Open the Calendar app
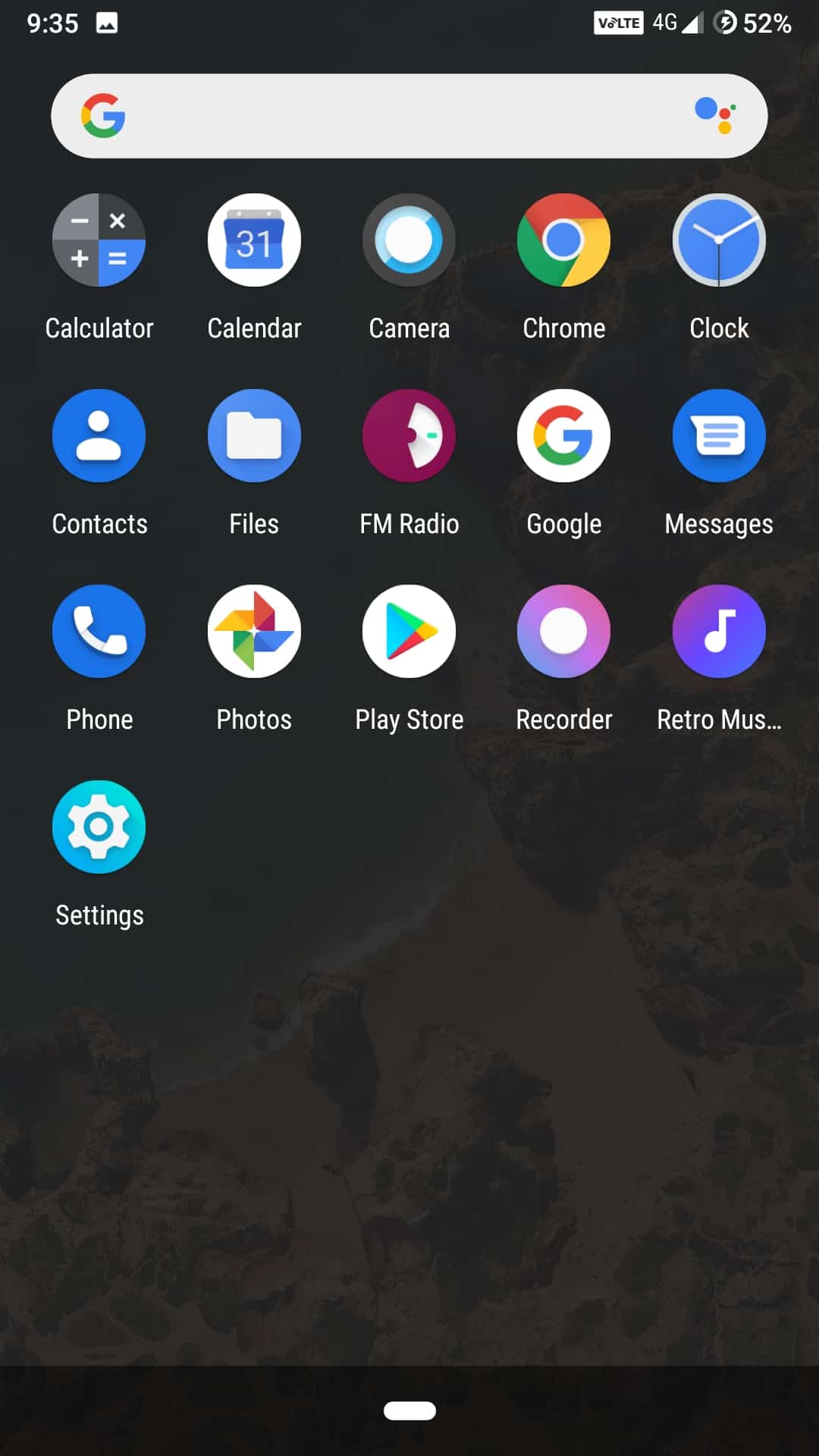The image size is (819, 1456). [254, 240]
